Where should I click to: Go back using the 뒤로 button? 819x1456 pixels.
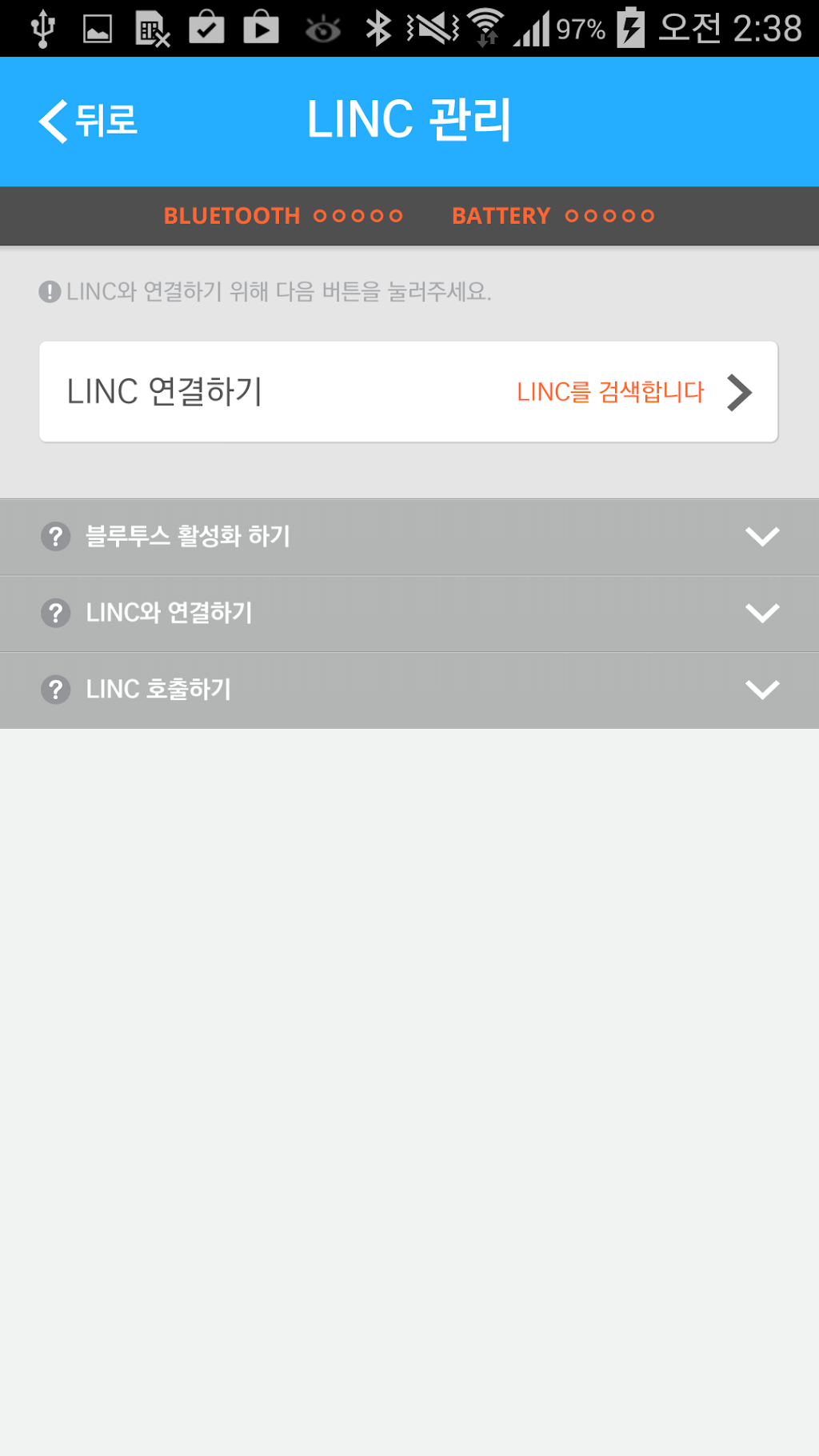pyautogui.click(x=88, y=122)
